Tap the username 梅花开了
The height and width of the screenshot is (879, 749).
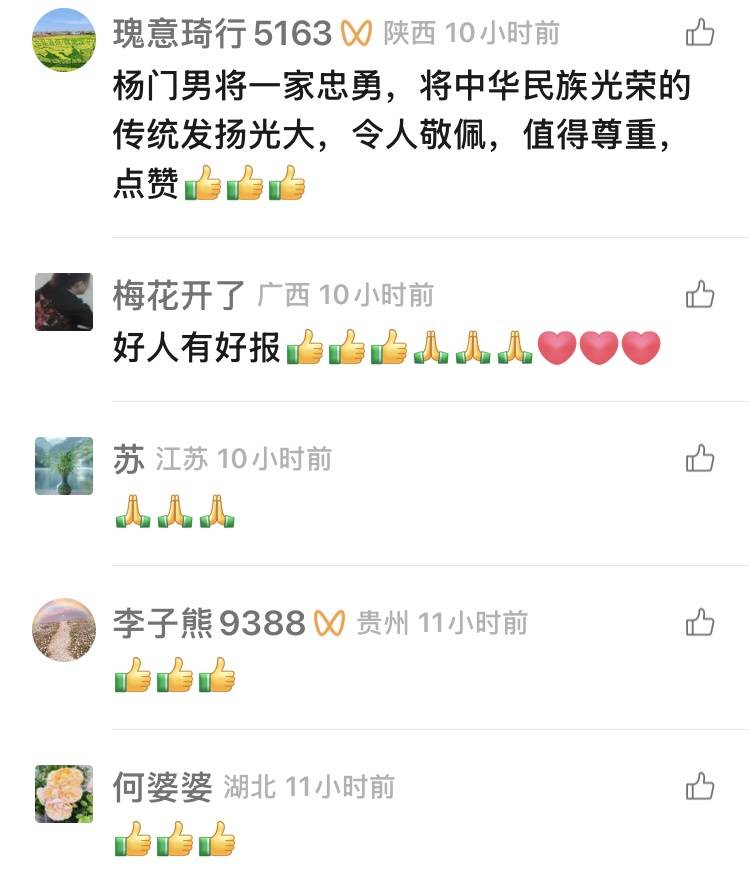[x=179, y=295]
